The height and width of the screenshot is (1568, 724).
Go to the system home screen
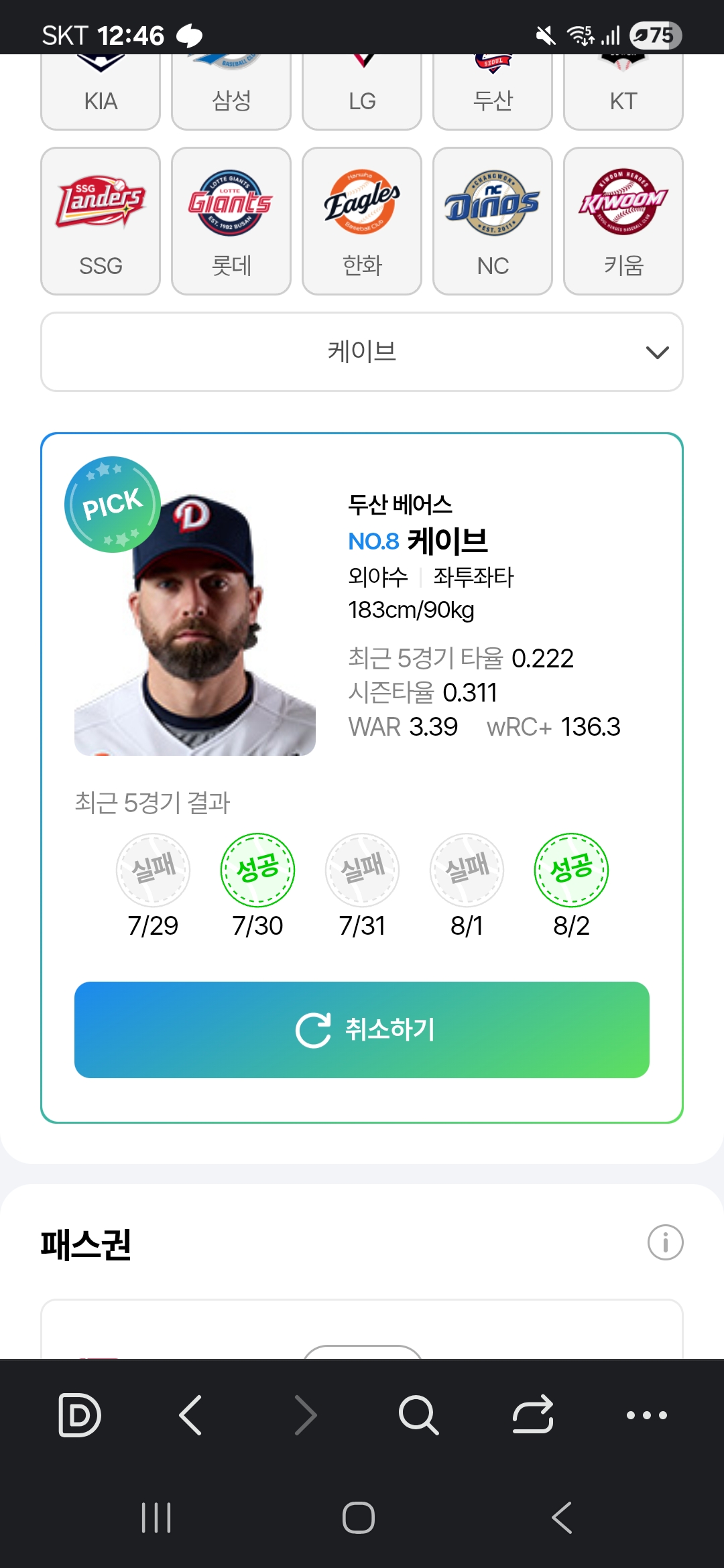pyautogui.click(x=359, y=1518)
